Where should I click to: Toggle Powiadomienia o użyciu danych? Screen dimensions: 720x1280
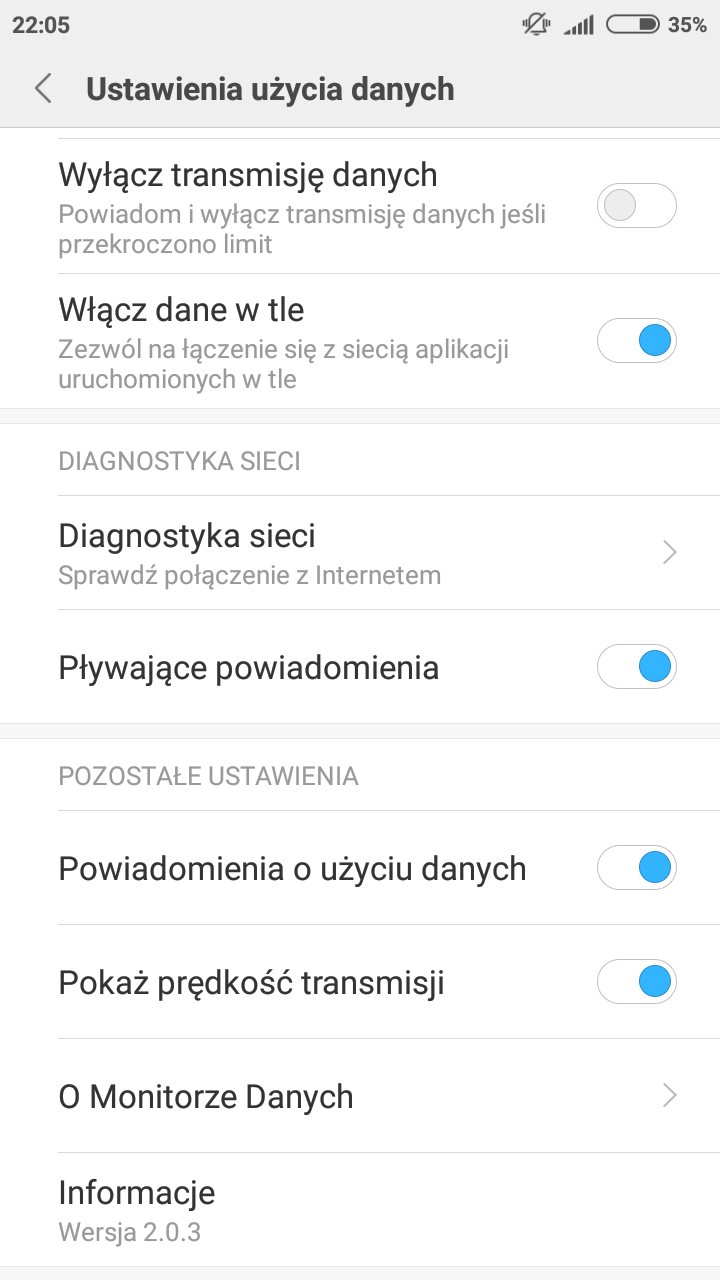637,868
